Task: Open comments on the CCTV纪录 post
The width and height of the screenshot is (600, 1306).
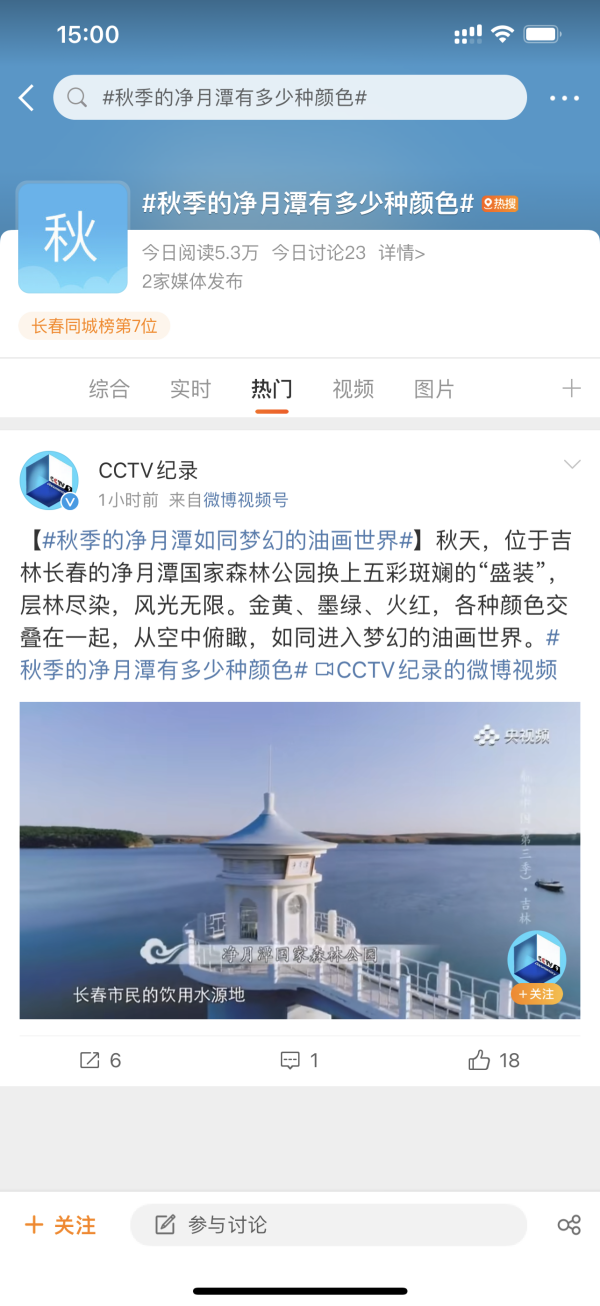Action: click(299, 1060)
